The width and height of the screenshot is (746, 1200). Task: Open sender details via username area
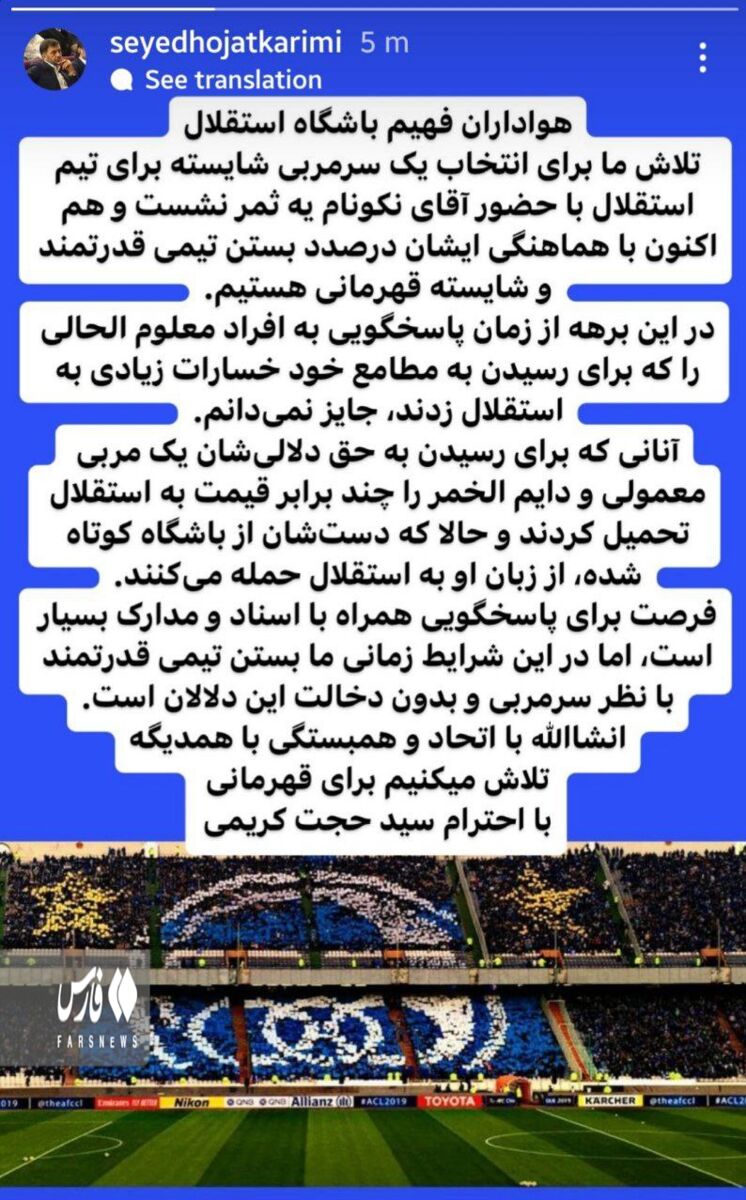230,42
